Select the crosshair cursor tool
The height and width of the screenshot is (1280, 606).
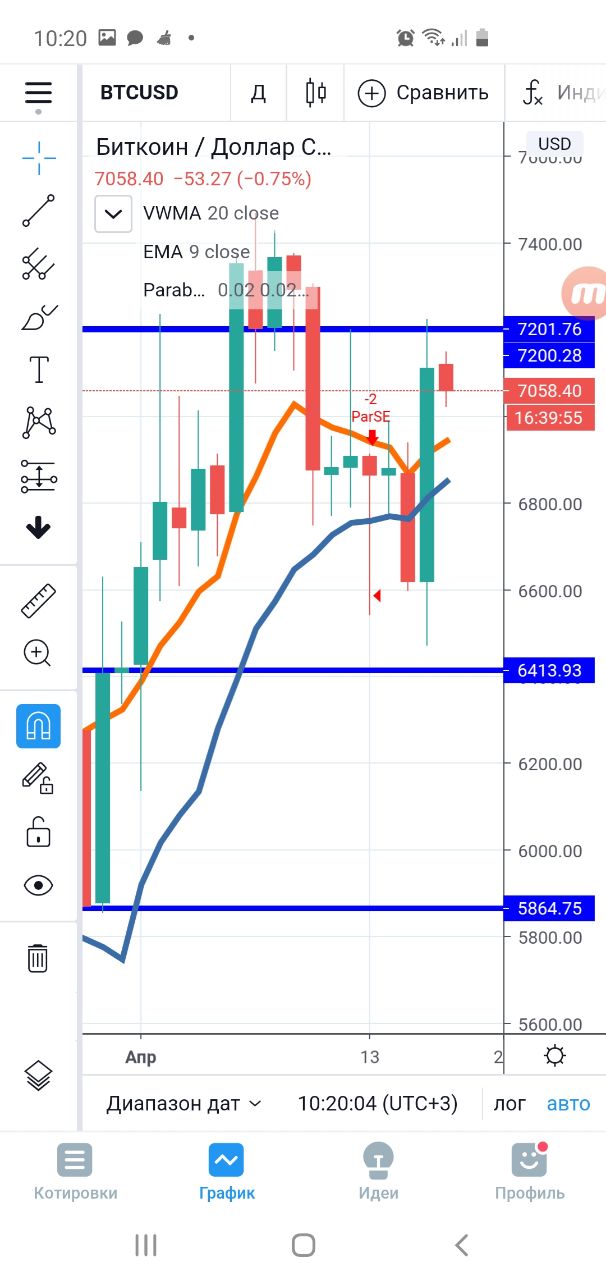click(x=38, y=155)
